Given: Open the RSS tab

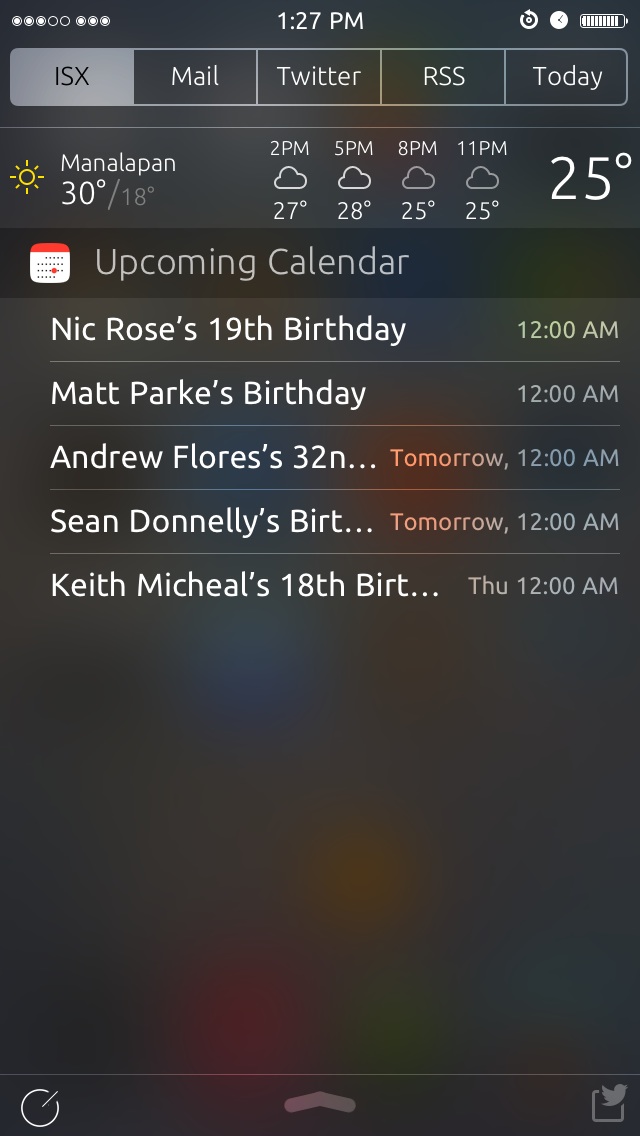Looking at the screenshot, I should 443,77.
